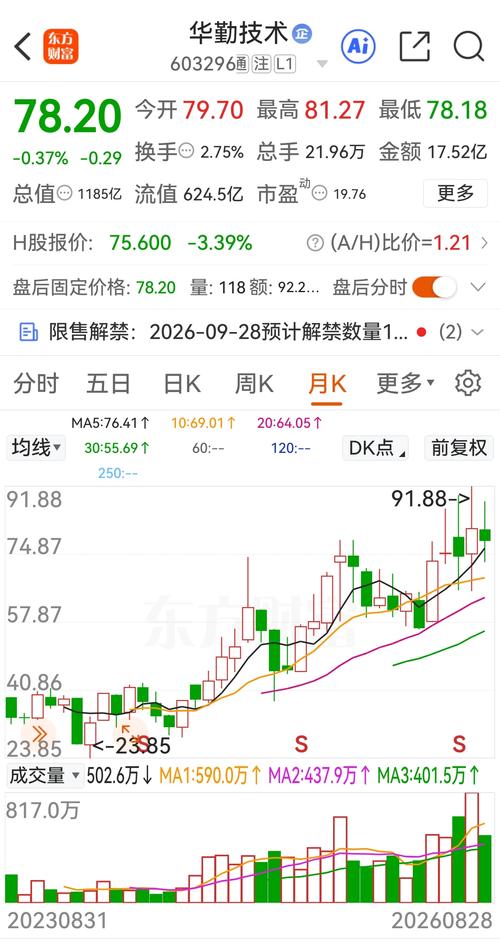
Task: Tap 更多 for more quote data
Action: 456,193
